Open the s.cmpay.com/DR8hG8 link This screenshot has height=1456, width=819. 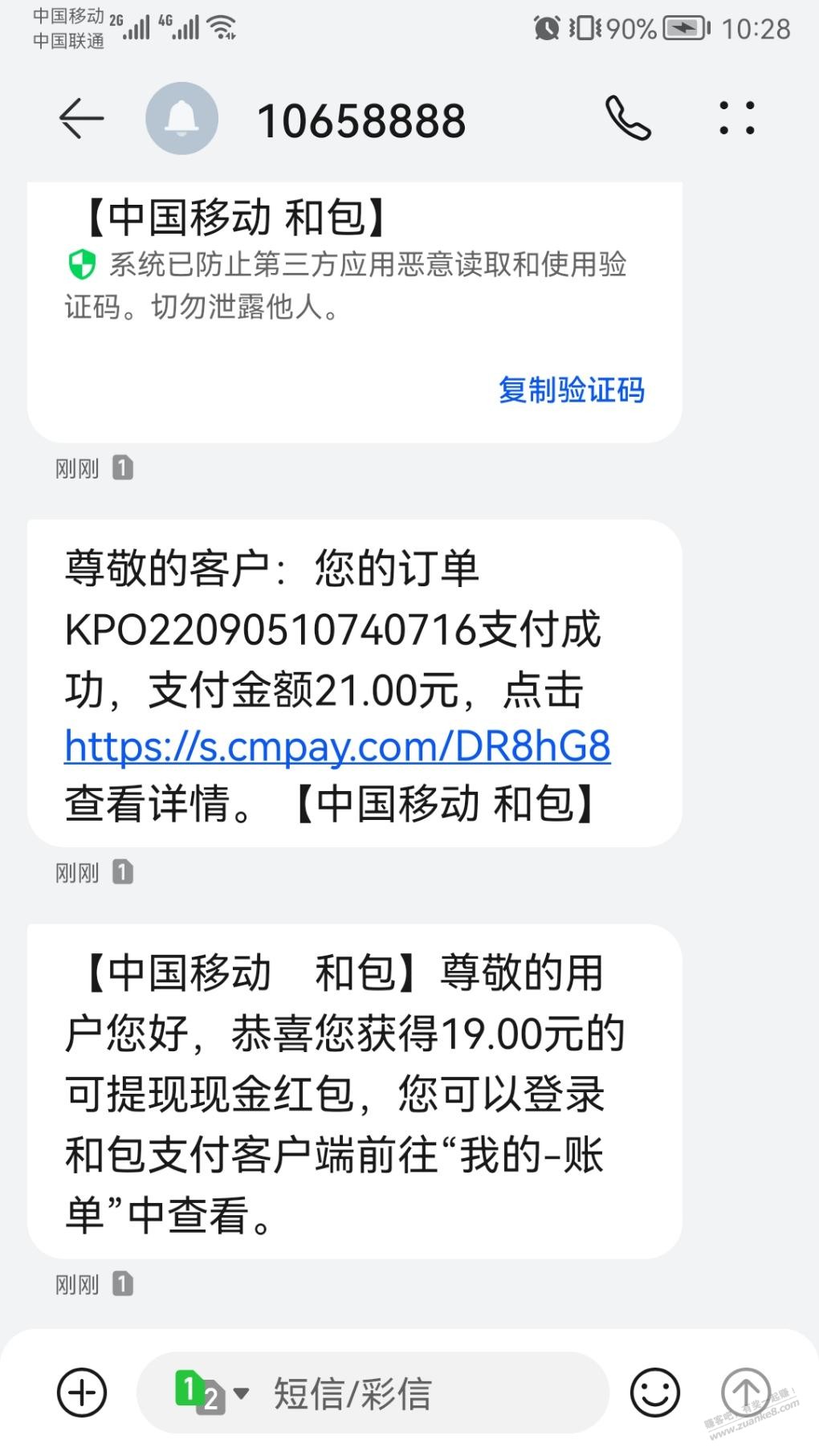coord(337,746)
